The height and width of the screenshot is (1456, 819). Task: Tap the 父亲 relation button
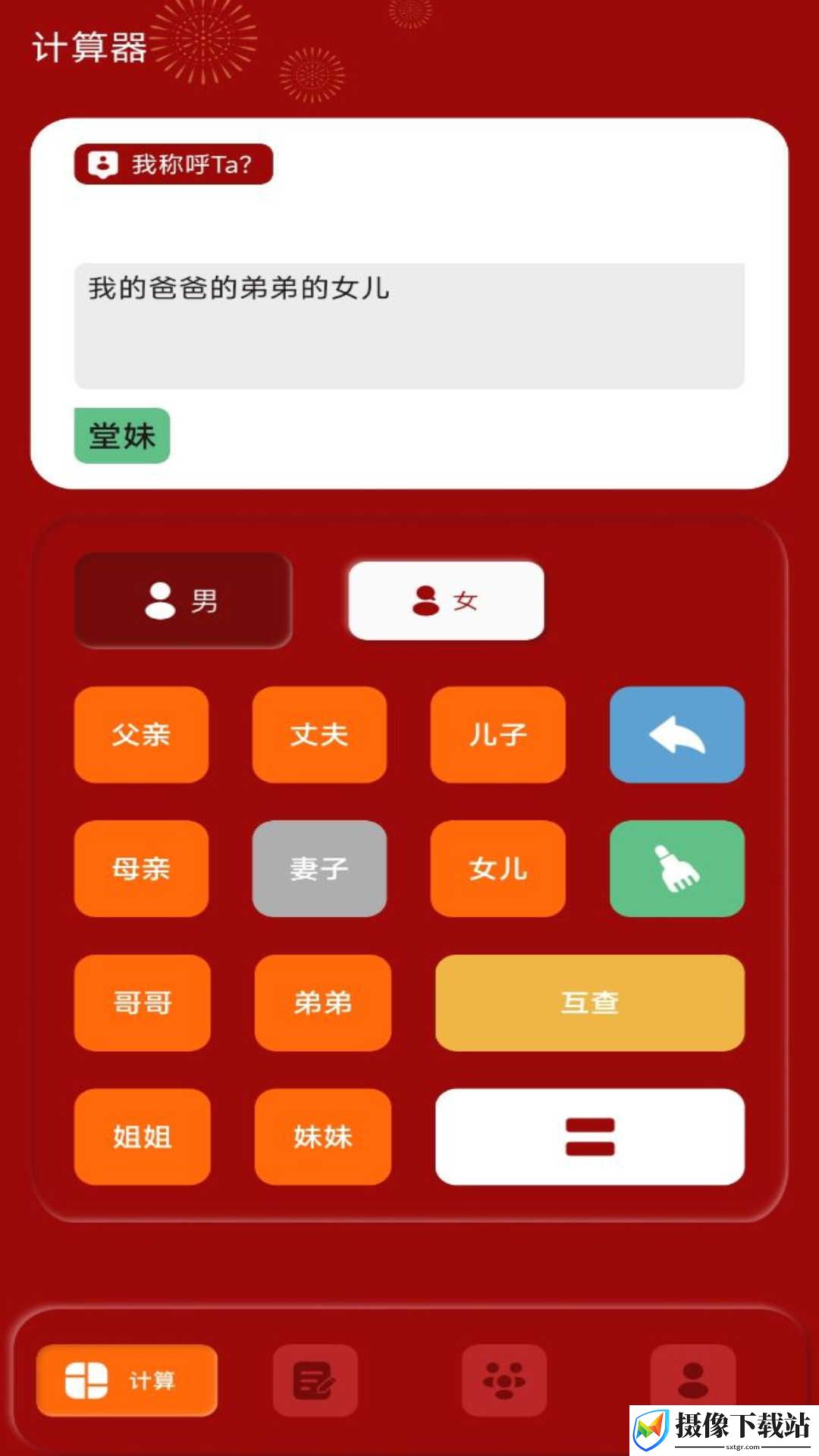(141, 734)
